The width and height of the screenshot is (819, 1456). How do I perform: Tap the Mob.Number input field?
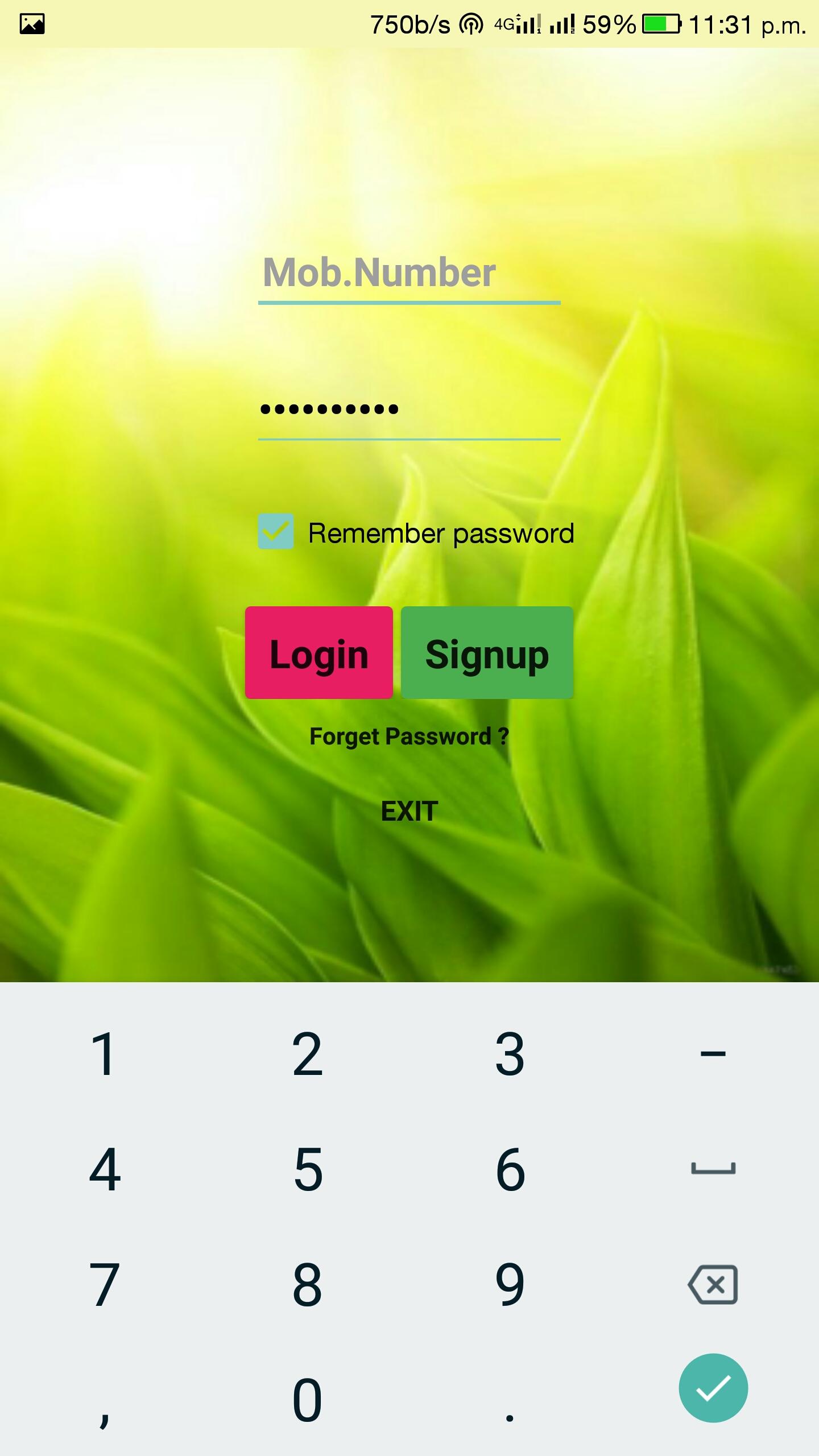coord(408,273)
